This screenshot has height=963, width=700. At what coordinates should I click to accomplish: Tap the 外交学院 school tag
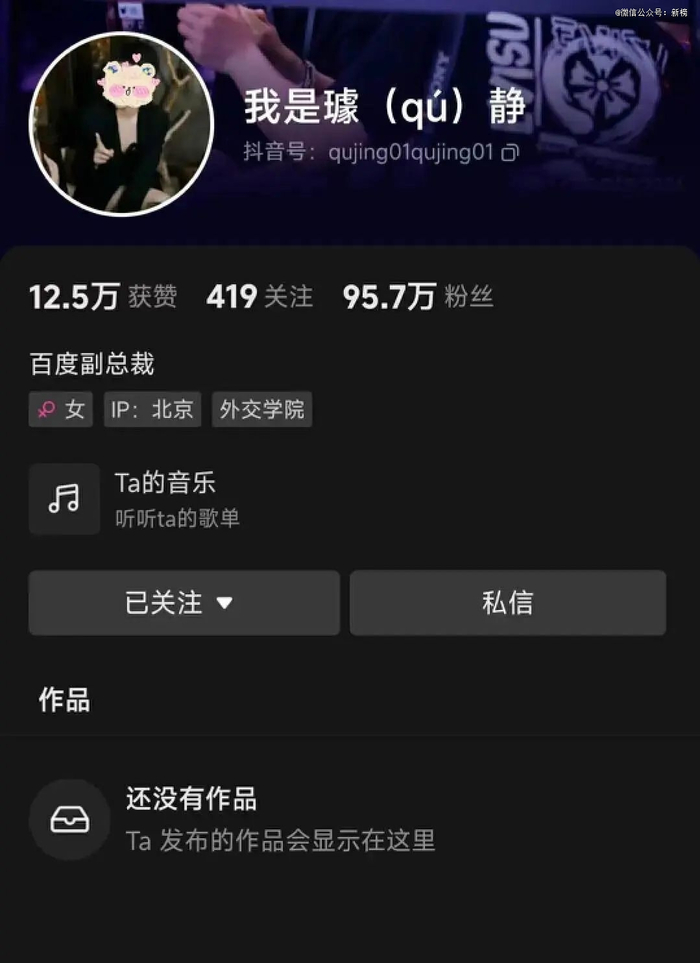(262, 410)
